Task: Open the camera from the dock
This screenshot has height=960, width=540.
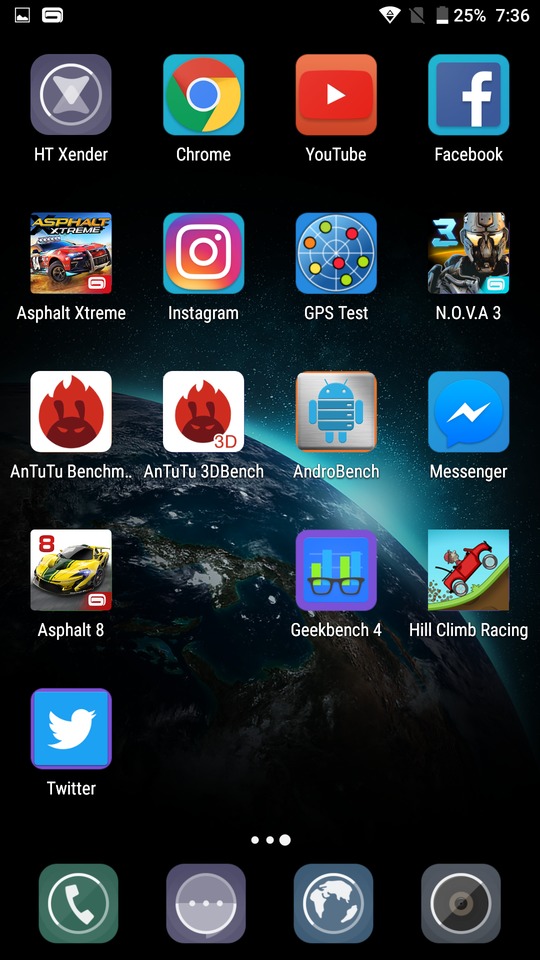Action: pos(461,904)
